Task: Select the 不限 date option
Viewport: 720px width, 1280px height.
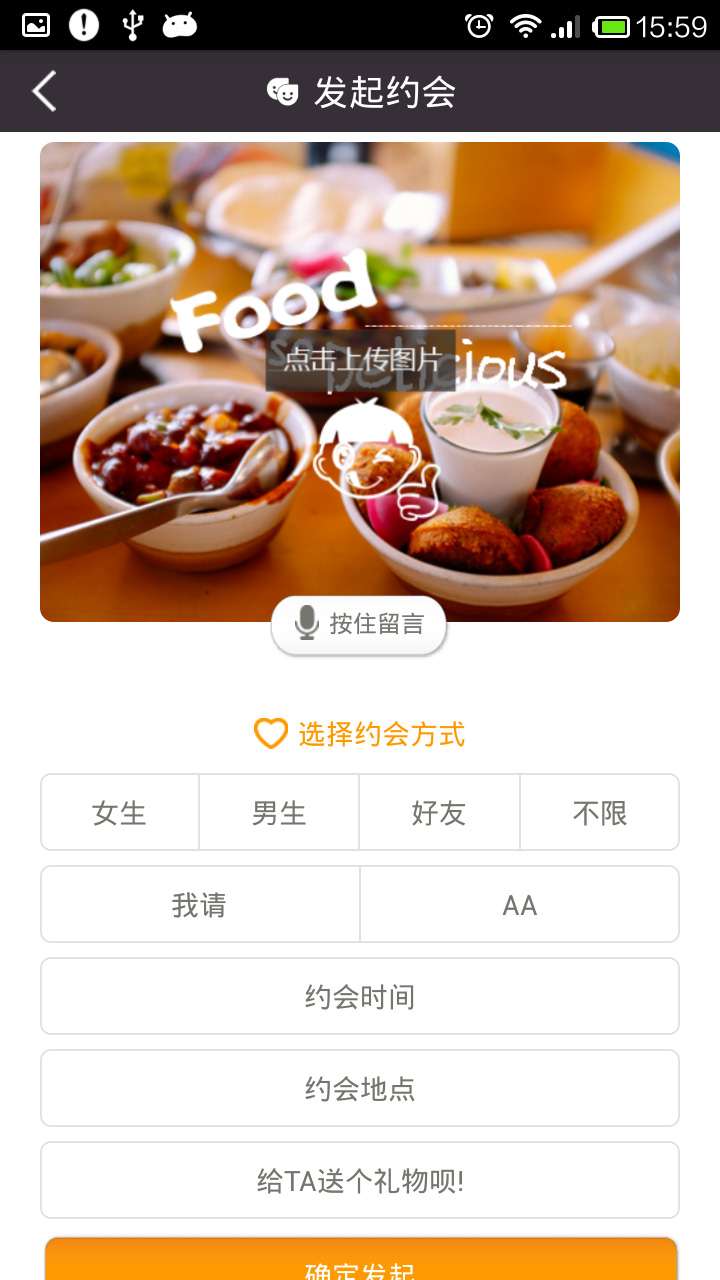Action: point(599,812)
